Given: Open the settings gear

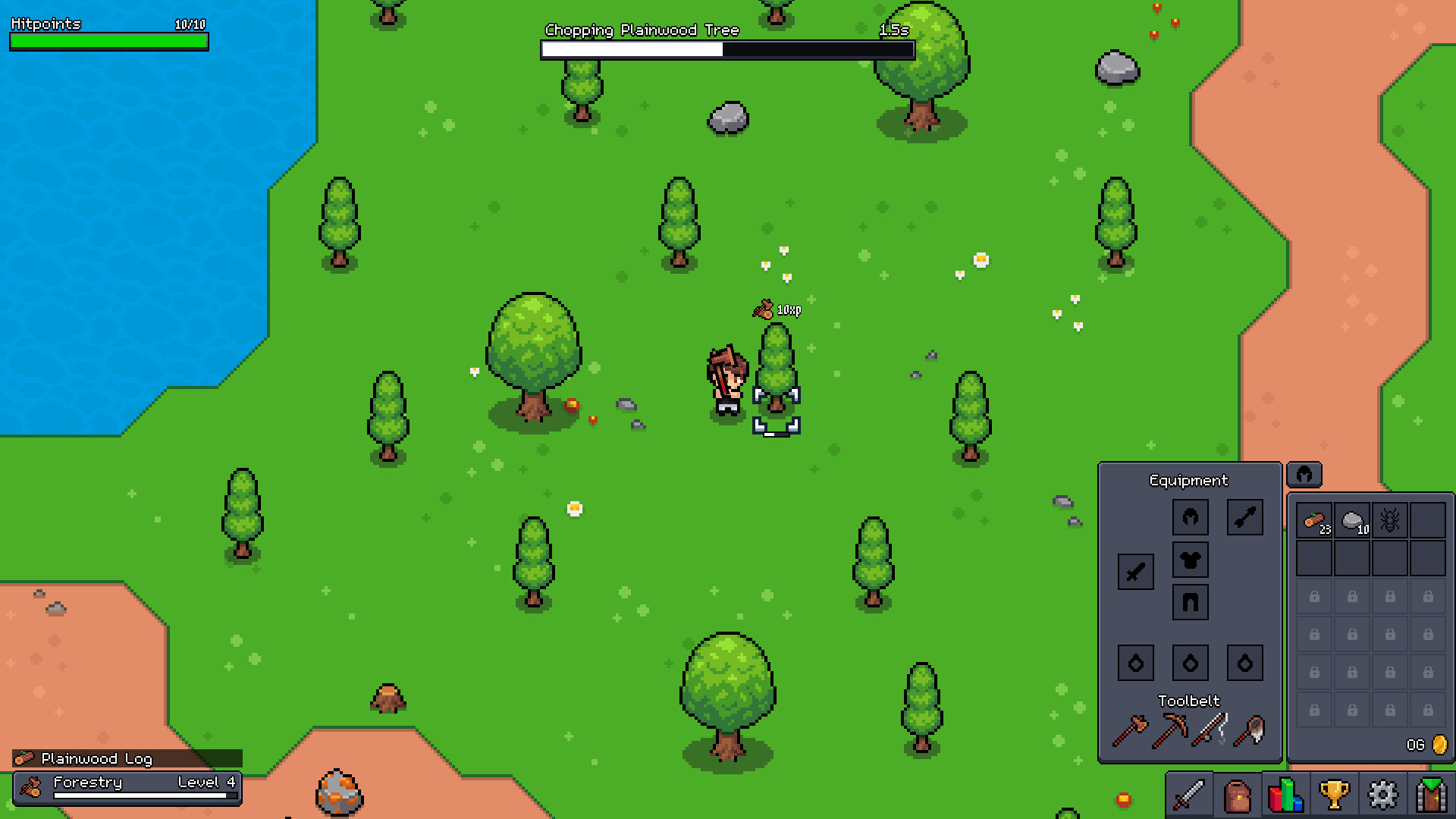Looking at the screenshot, I should tap(1382, 795).
